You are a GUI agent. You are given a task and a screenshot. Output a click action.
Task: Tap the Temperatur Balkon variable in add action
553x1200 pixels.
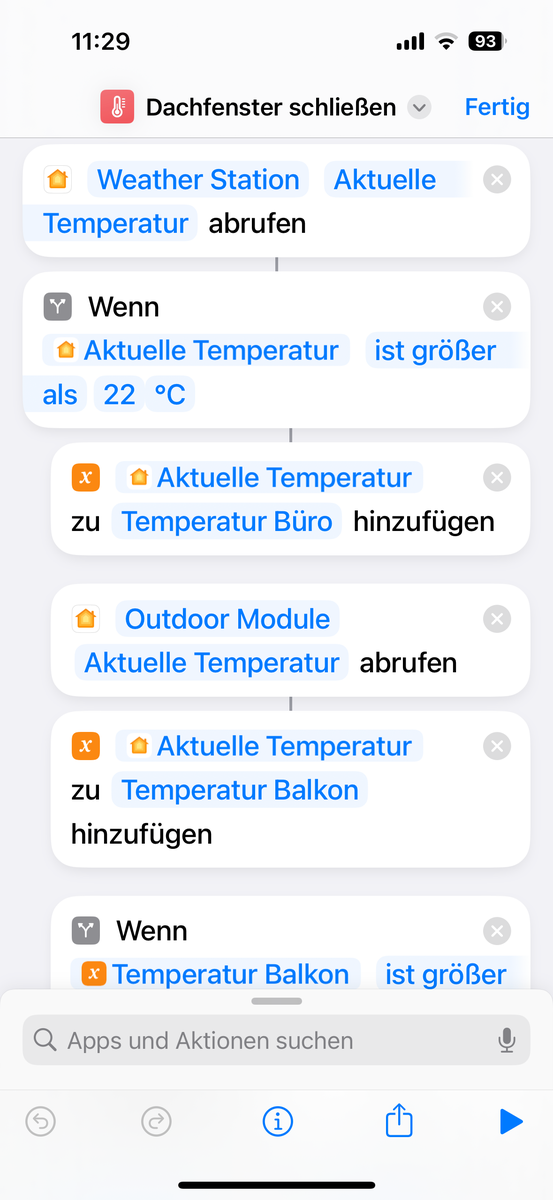tap(240, 790)
